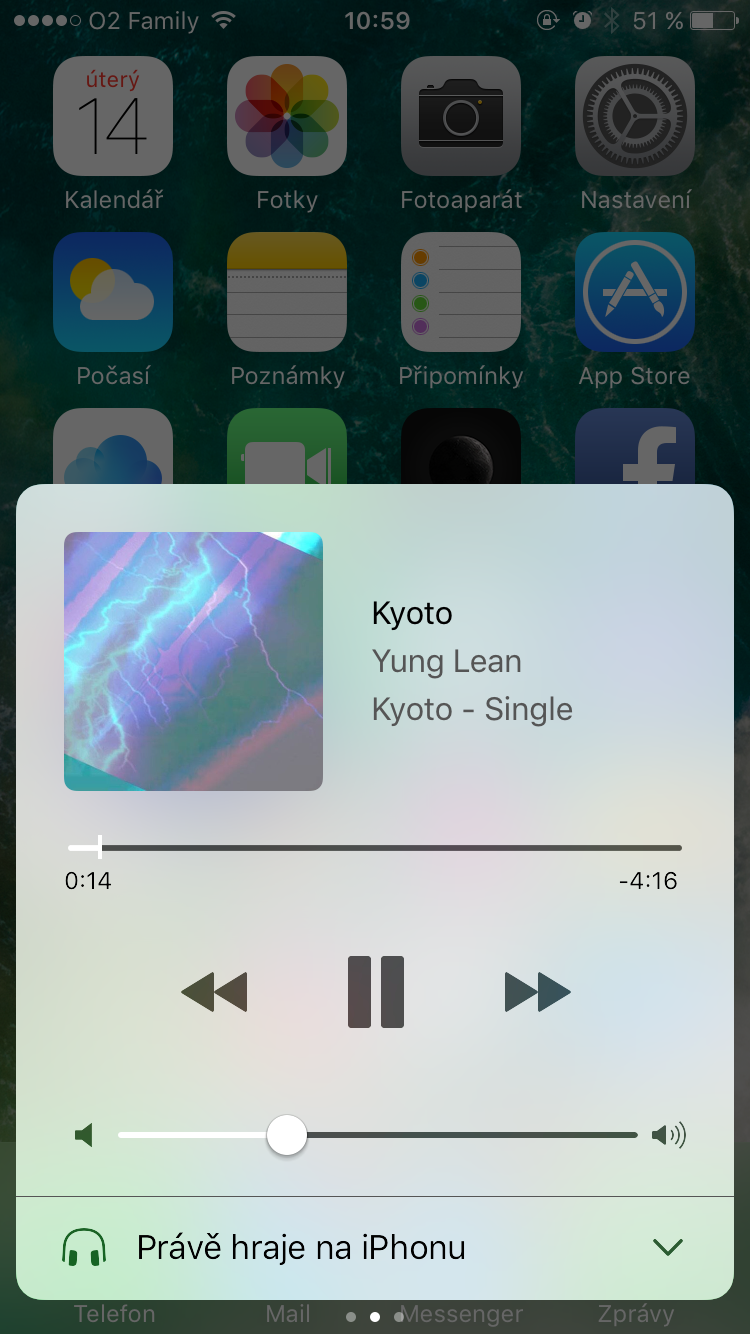Open the Fotky photos app
Screen dimensions: 750x1334
coord(287,115)
